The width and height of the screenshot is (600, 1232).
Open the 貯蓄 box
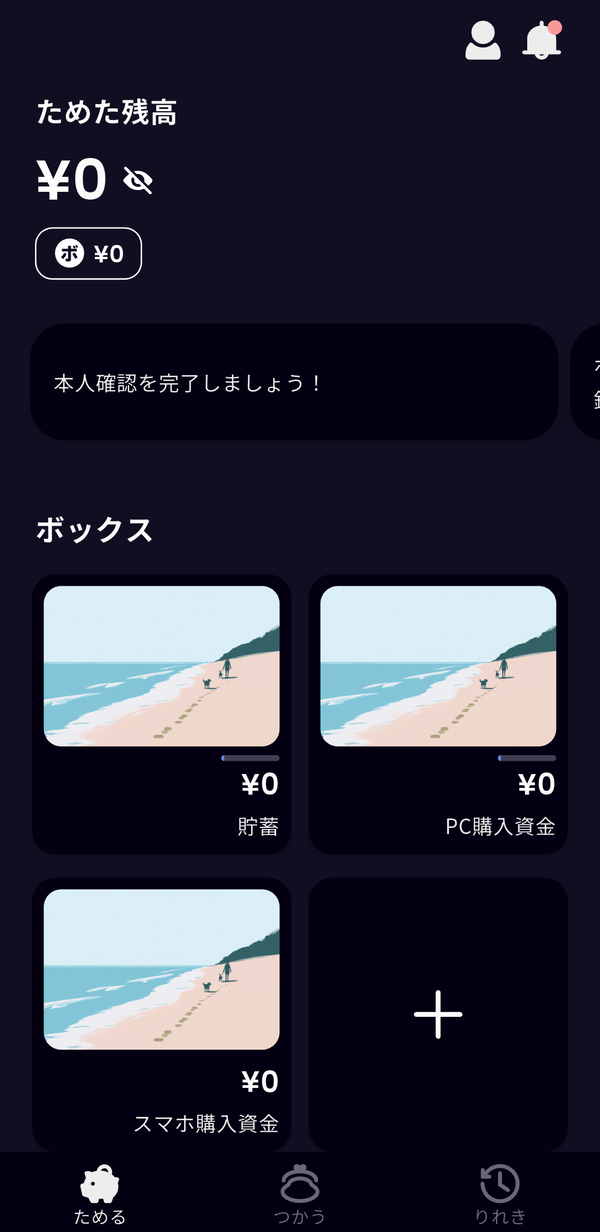[162, 714]
